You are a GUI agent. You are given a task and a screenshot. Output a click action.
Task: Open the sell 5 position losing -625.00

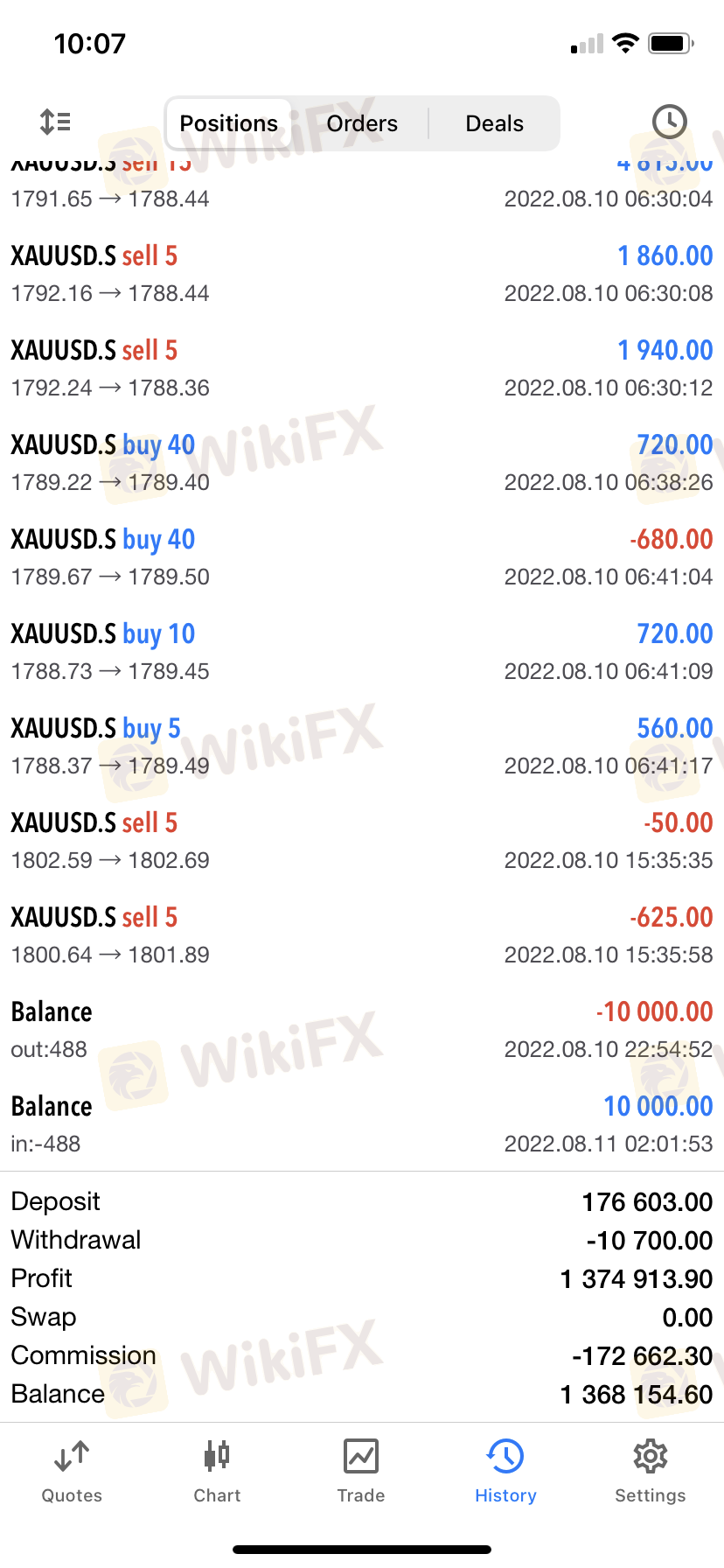(362, 934)
